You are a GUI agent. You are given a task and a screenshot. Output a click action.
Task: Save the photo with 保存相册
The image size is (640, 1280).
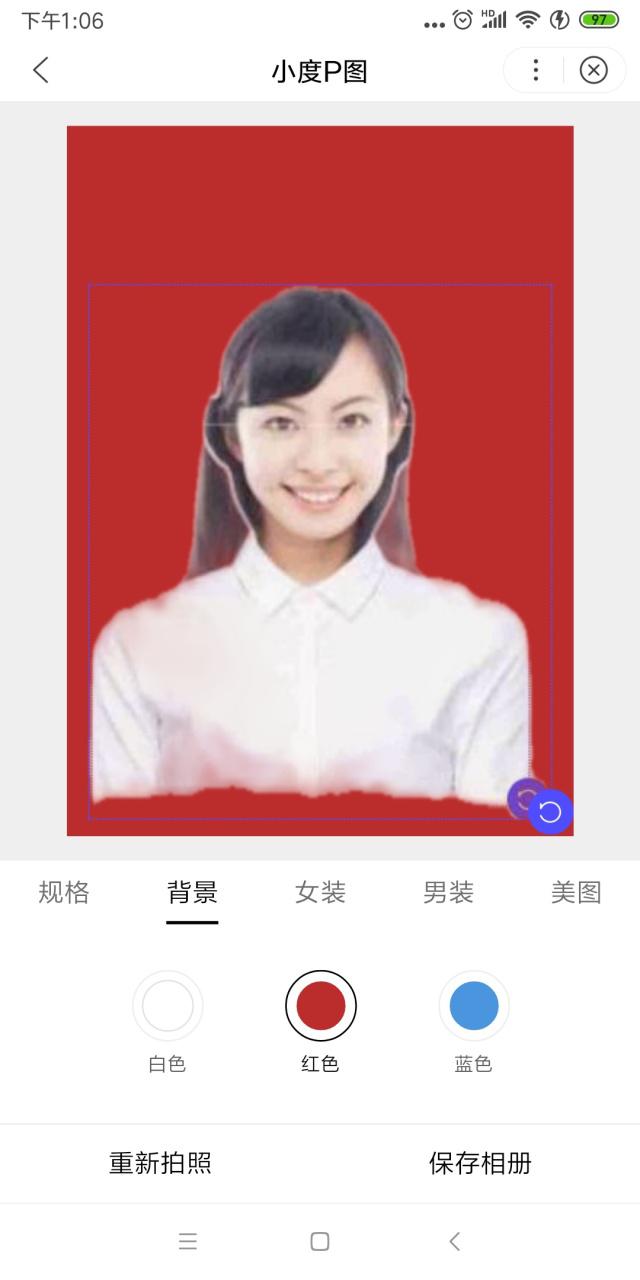pyautogui.click(x=480, y=1163)
